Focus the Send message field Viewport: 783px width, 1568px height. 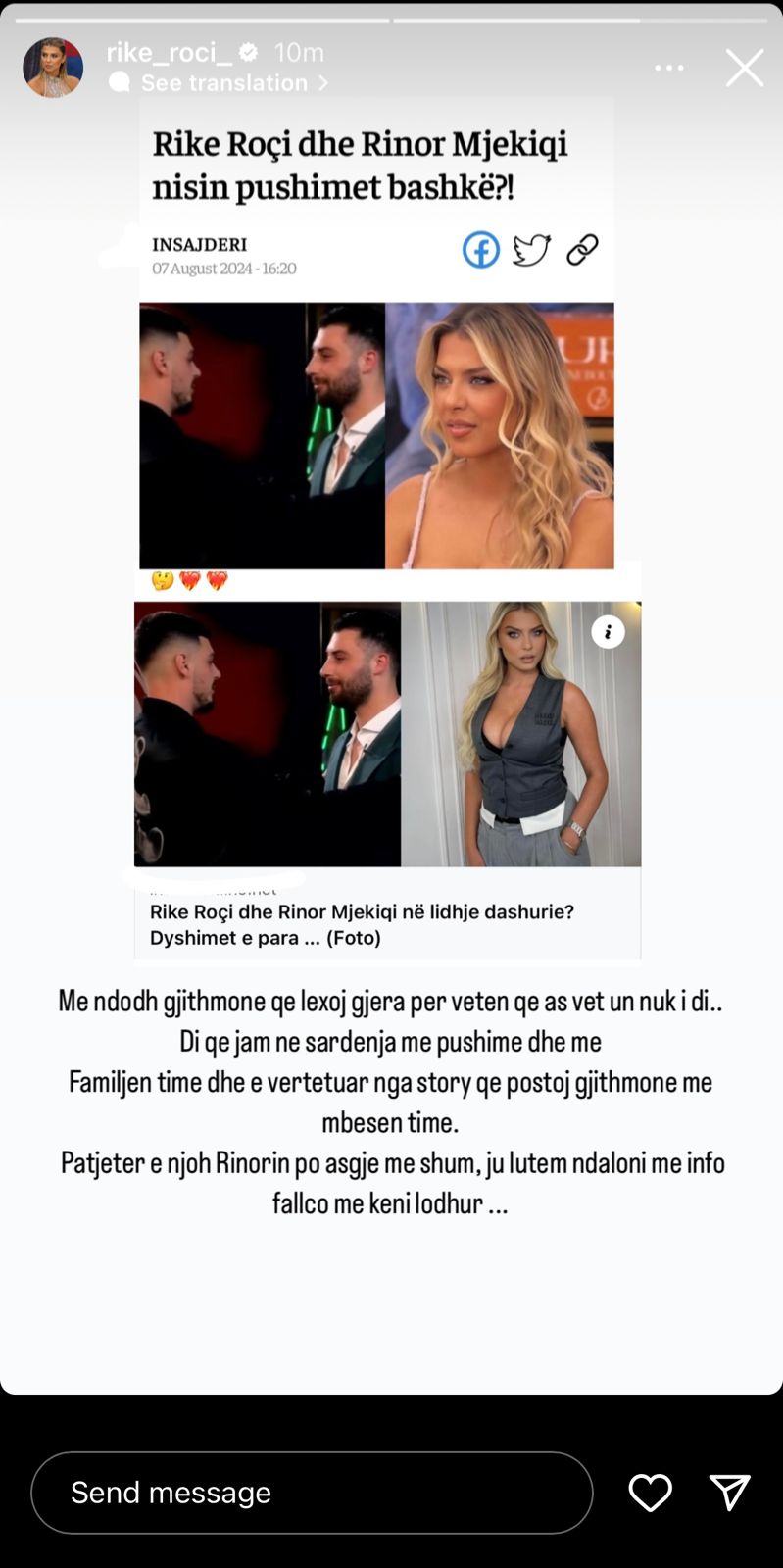click(x=312, y=1493)
